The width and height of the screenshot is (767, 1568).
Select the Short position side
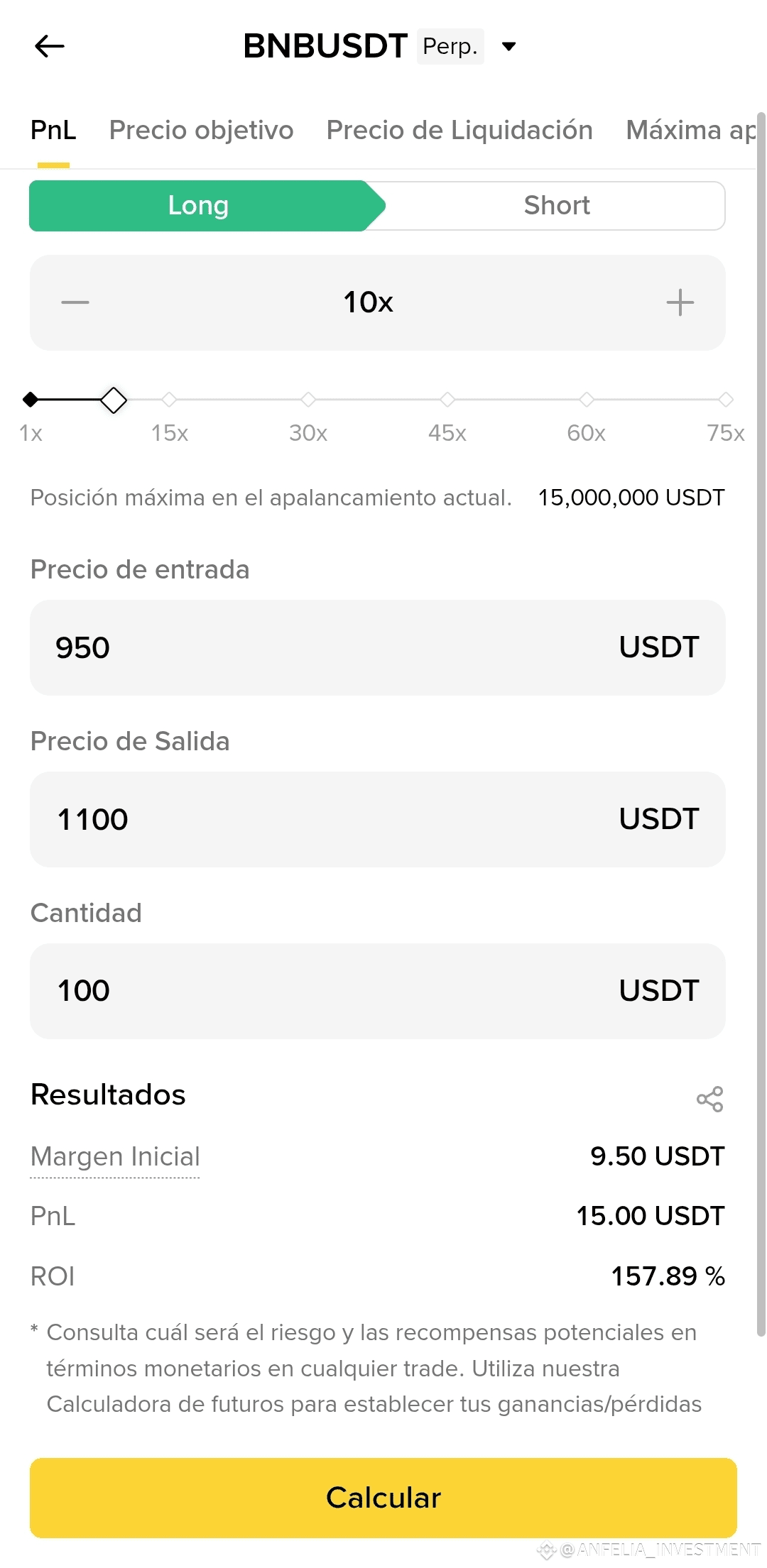pyautogui.click(x=557, y=206)
